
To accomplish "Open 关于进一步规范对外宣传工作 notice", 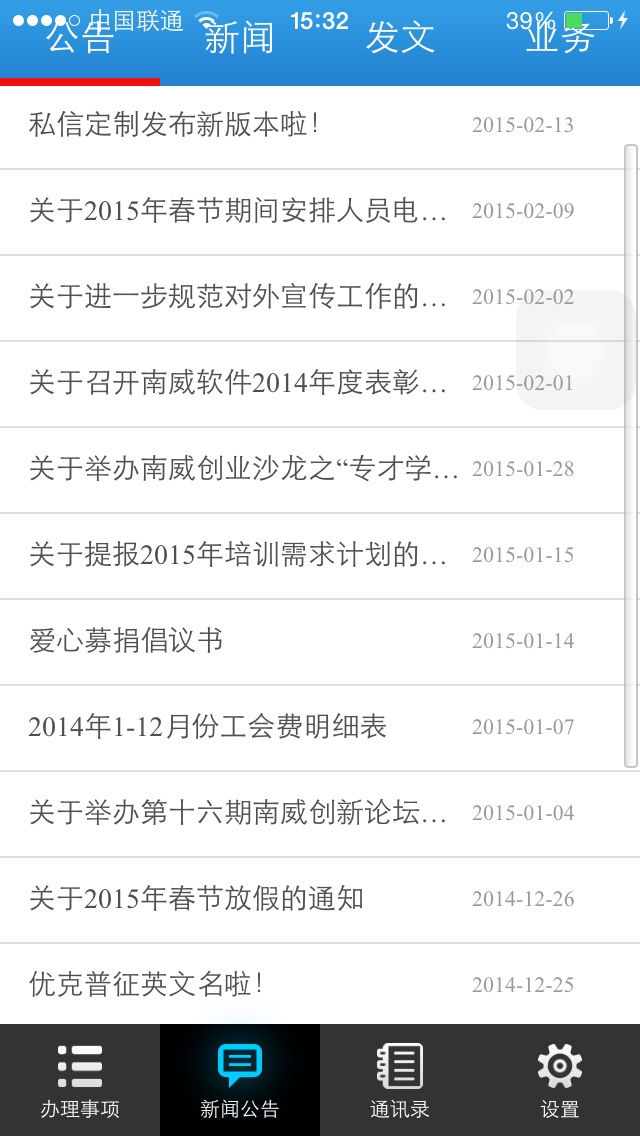I will tap(320, 298).
